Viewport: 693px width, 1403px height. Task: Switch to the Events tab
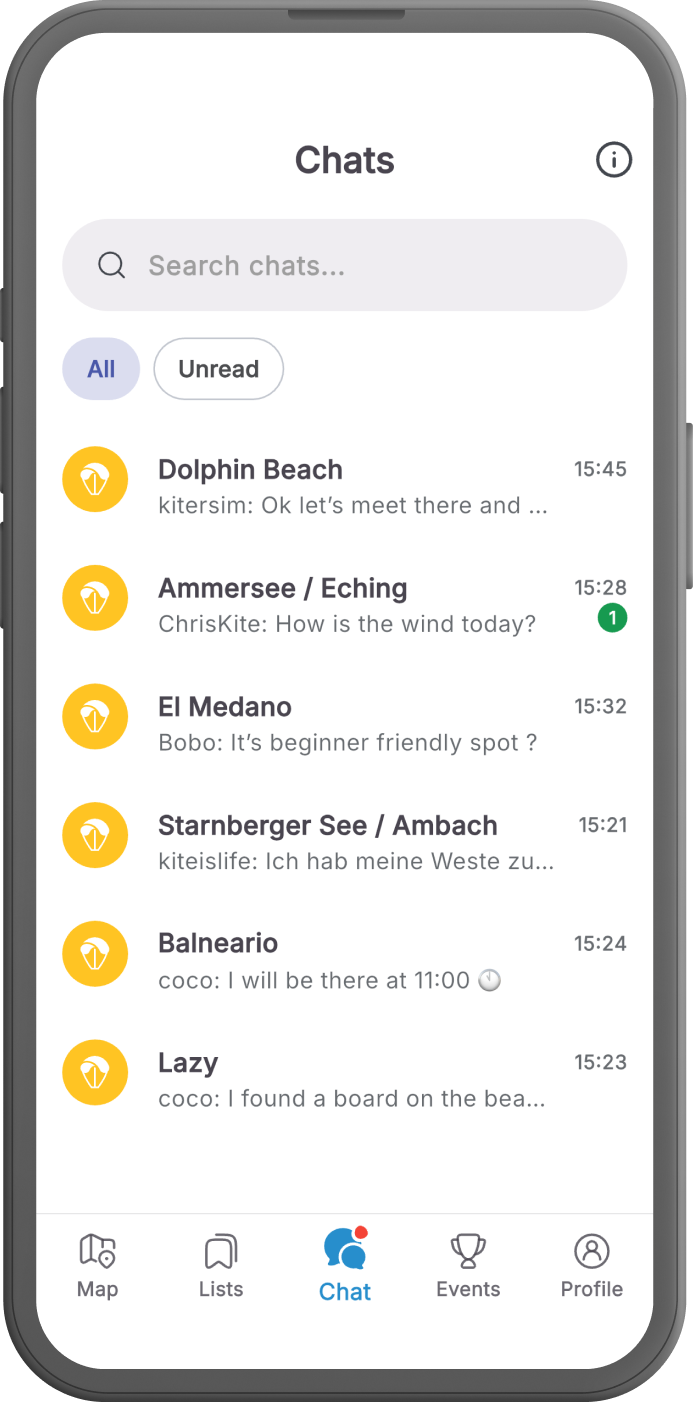[x=468, y=1266]
